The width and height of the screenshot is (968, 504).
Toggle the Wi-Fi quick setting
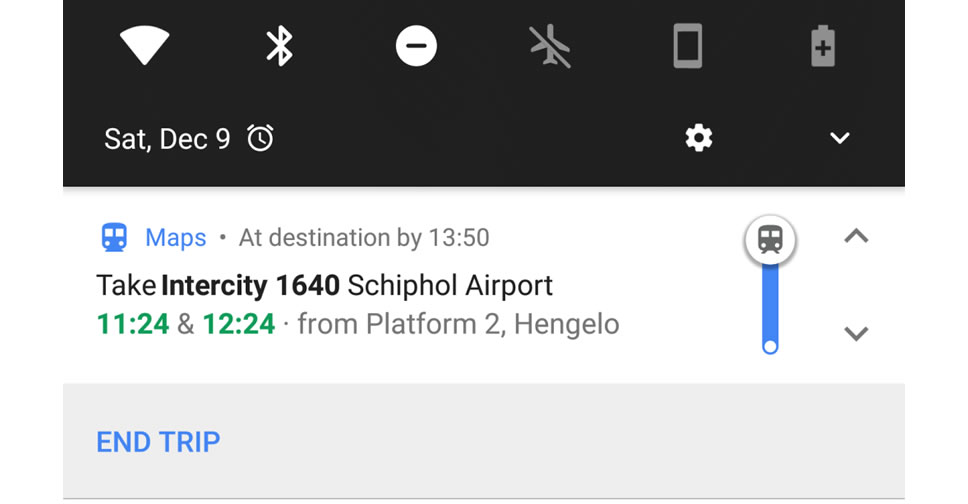145,46
